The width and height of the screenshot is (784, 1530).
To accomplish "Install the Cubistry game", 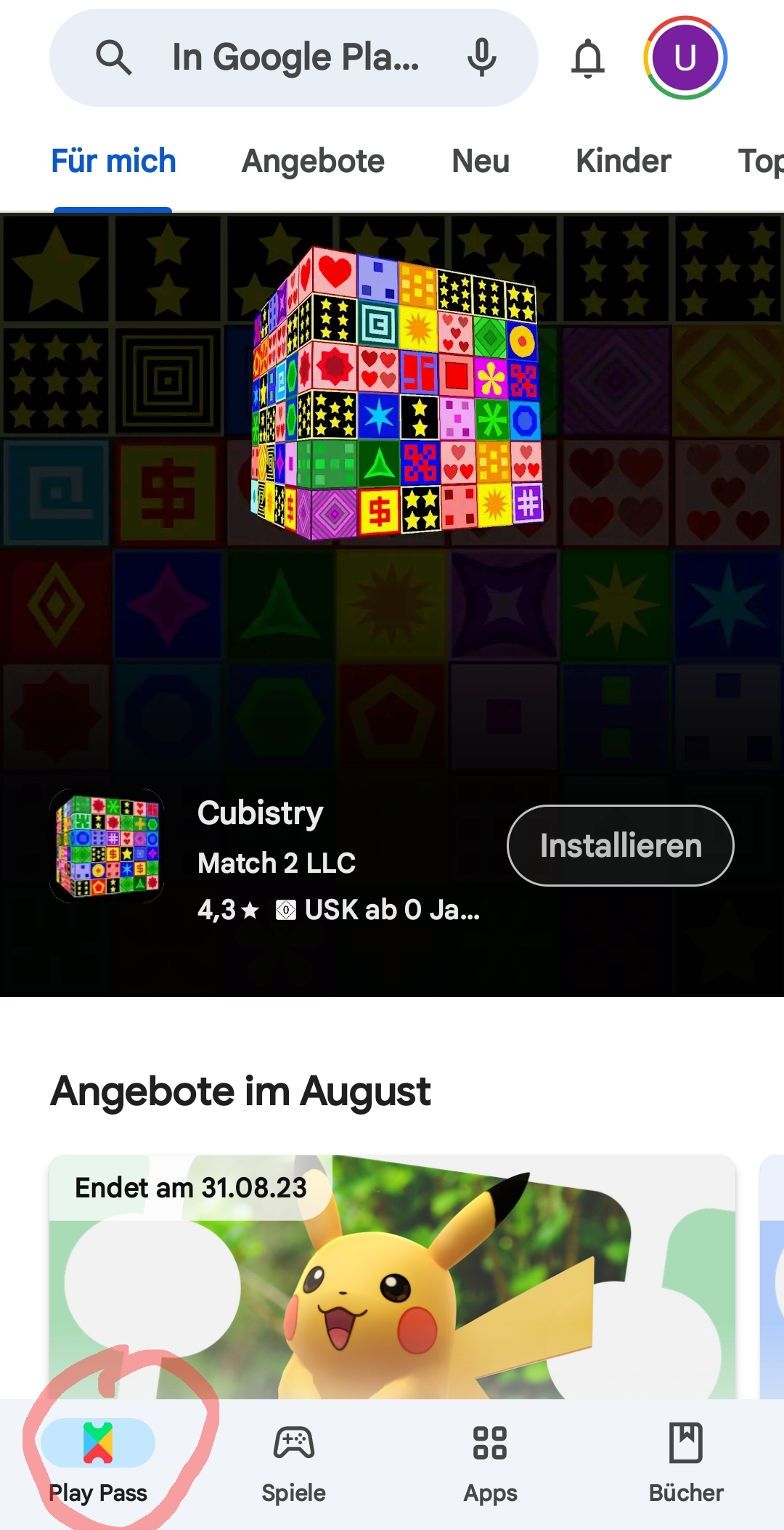I will click(x=620, y=845).
